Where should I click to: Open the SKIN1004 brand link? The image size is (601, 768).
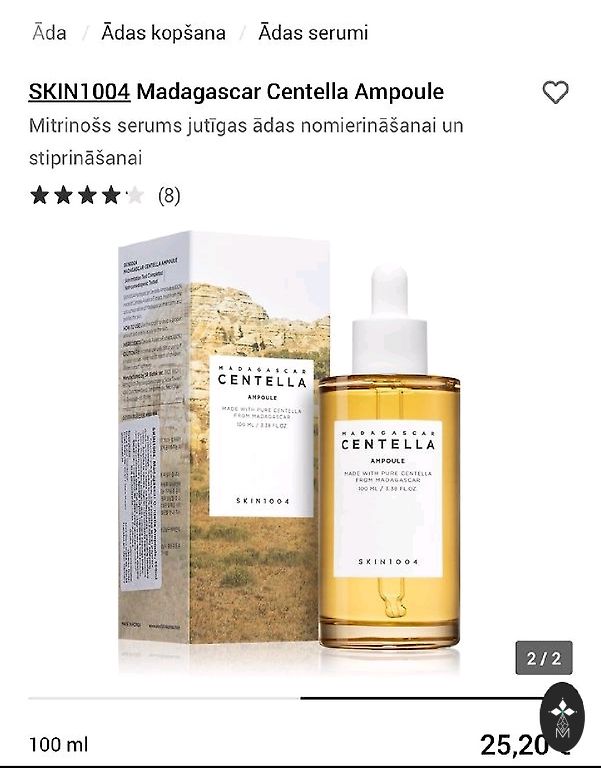click(x=79, y=92)
